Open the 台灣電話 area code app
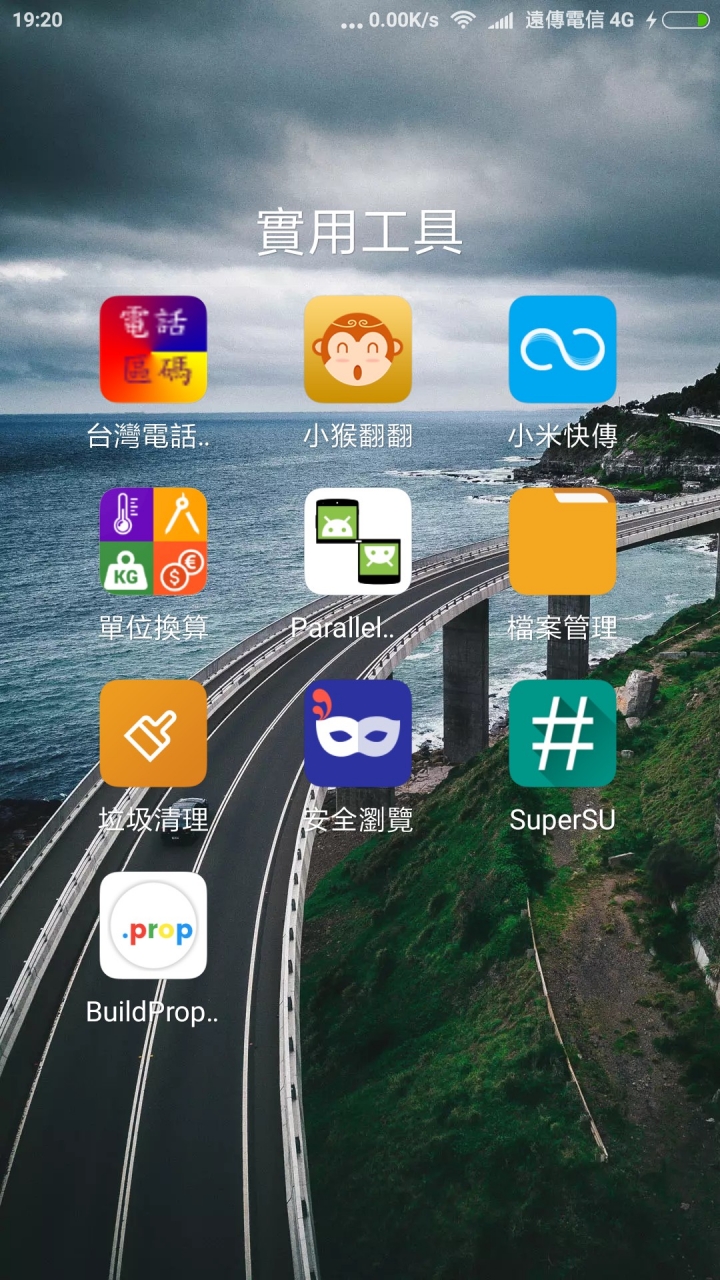Viewport: 720px width, 1280px height. [153, 349]
